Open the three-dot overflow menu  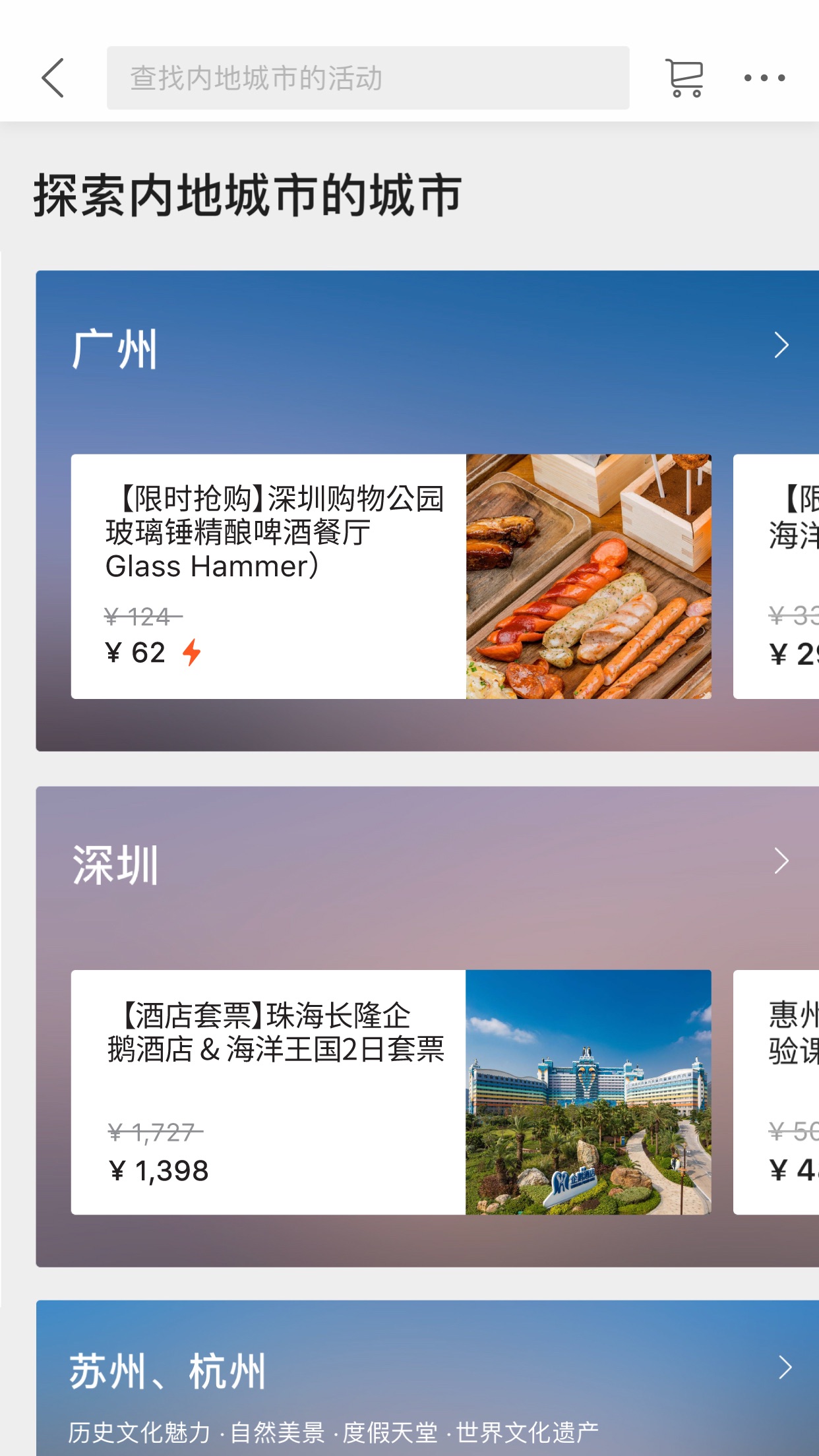coord(764,78)
